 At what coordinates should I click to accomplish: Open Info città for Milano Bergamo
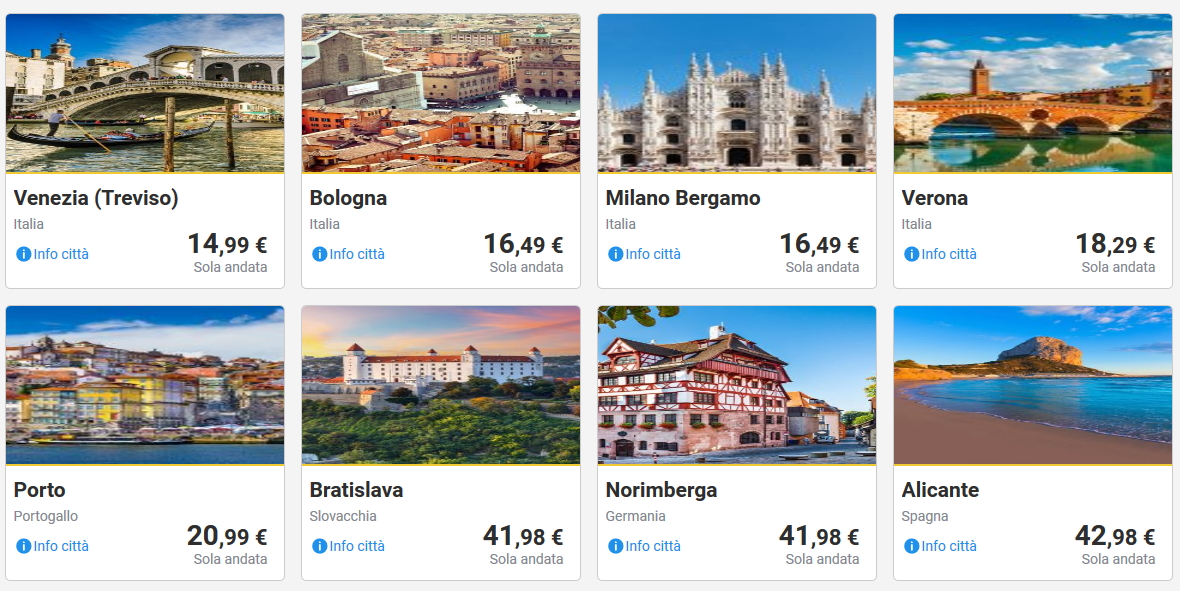(x=645, y=254)
